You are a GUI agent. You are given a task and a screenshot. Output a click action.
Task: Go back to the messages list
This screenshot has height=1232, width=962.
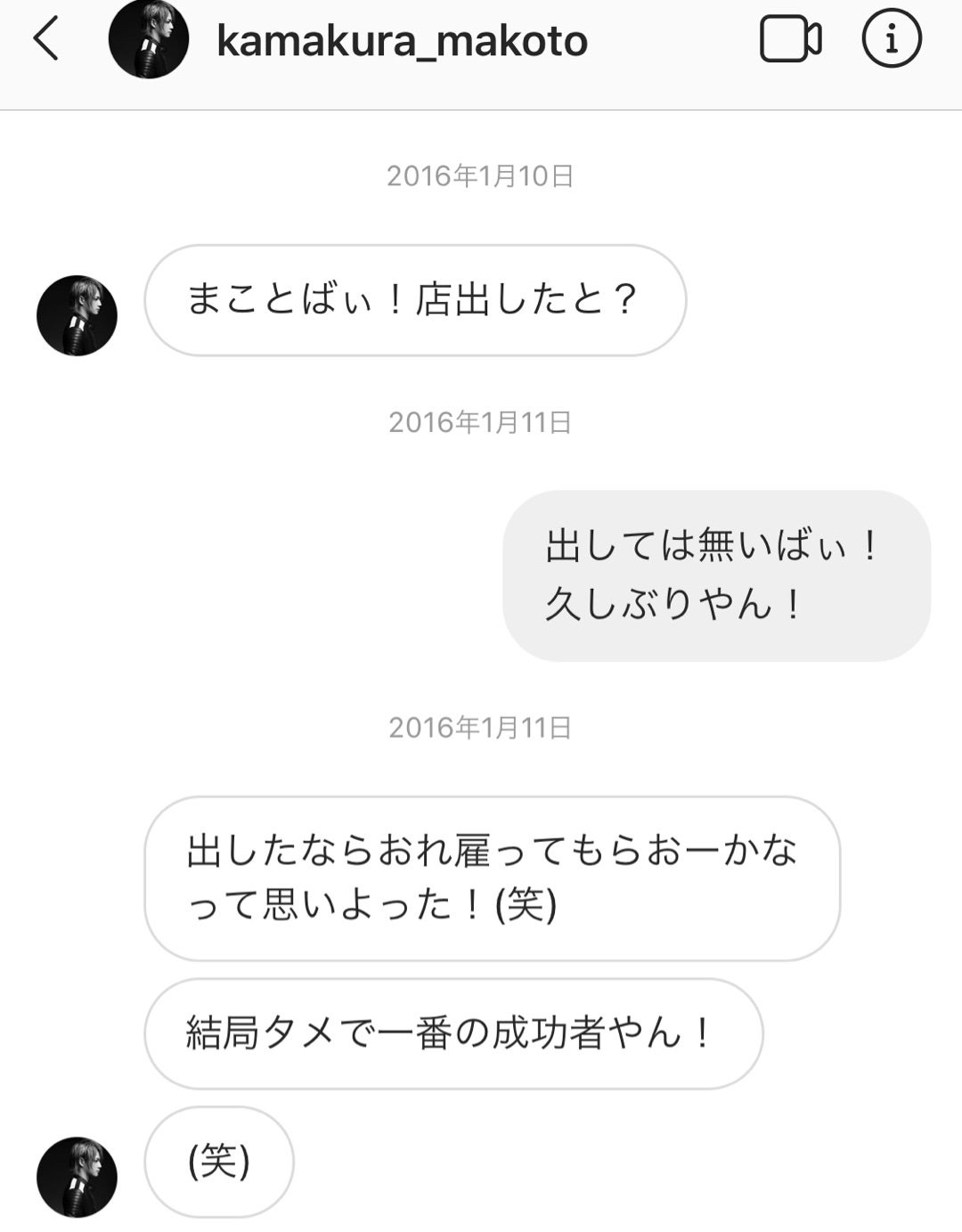click(46, 40)
